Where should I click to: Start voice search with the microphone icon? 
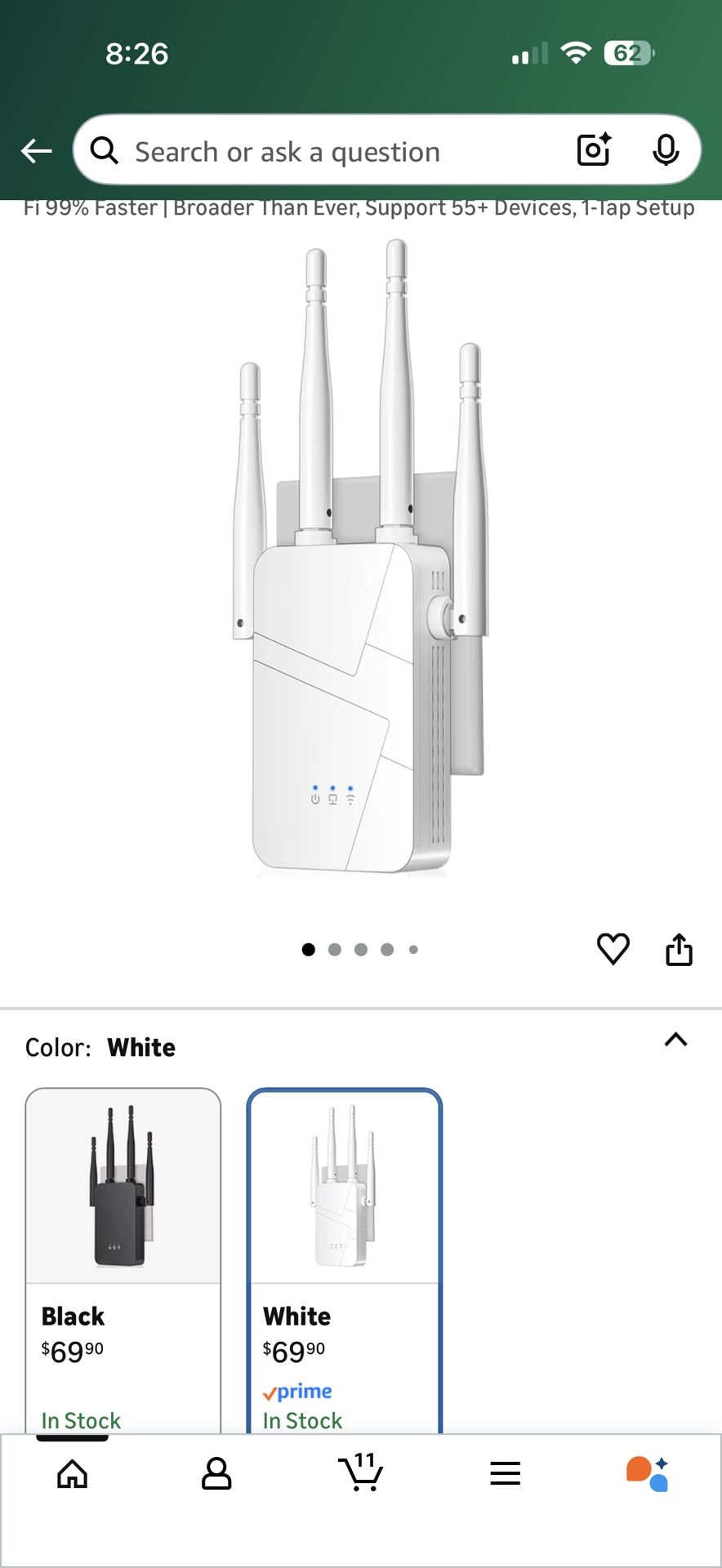coord(667,149)
